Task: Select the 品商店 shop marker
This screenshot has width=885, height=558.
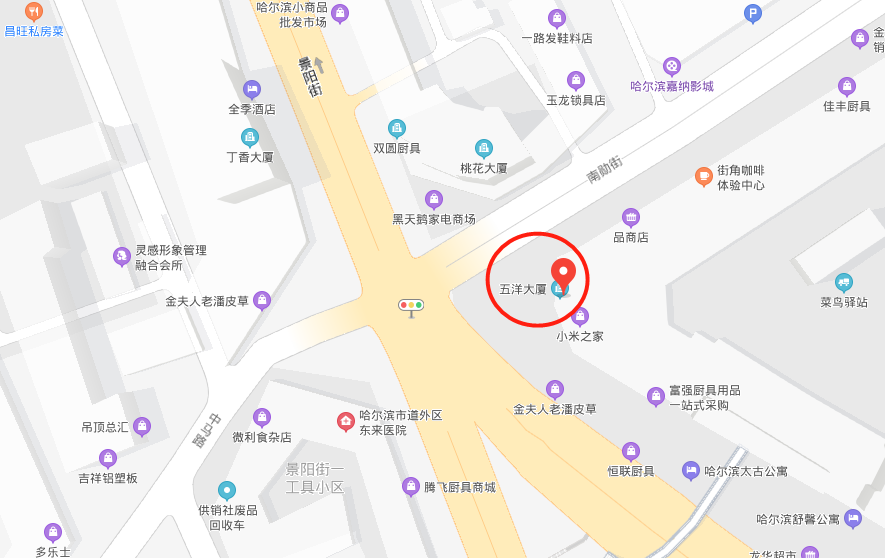Action: click(631, 217)
